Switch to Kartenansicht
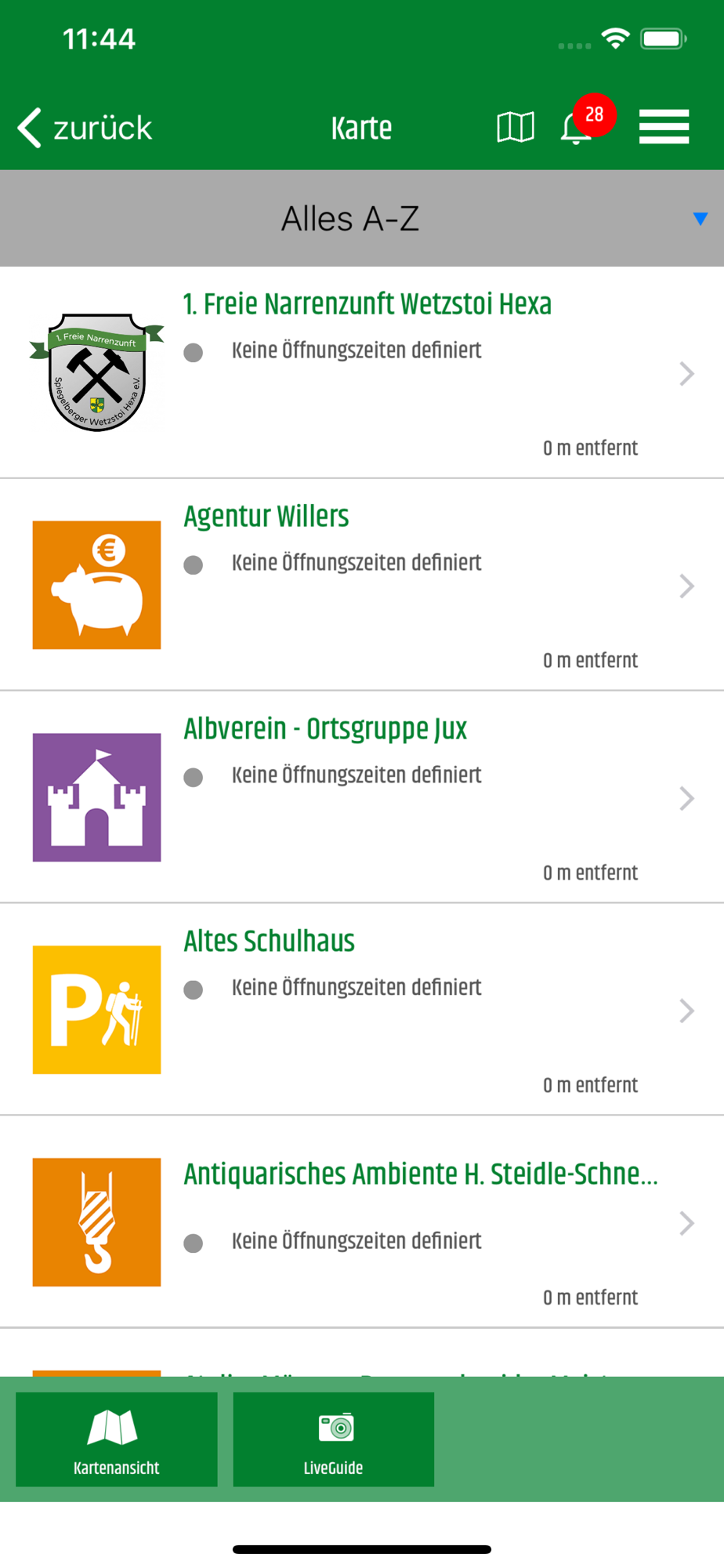The image size is (724, 1568). coord(117,1439)
